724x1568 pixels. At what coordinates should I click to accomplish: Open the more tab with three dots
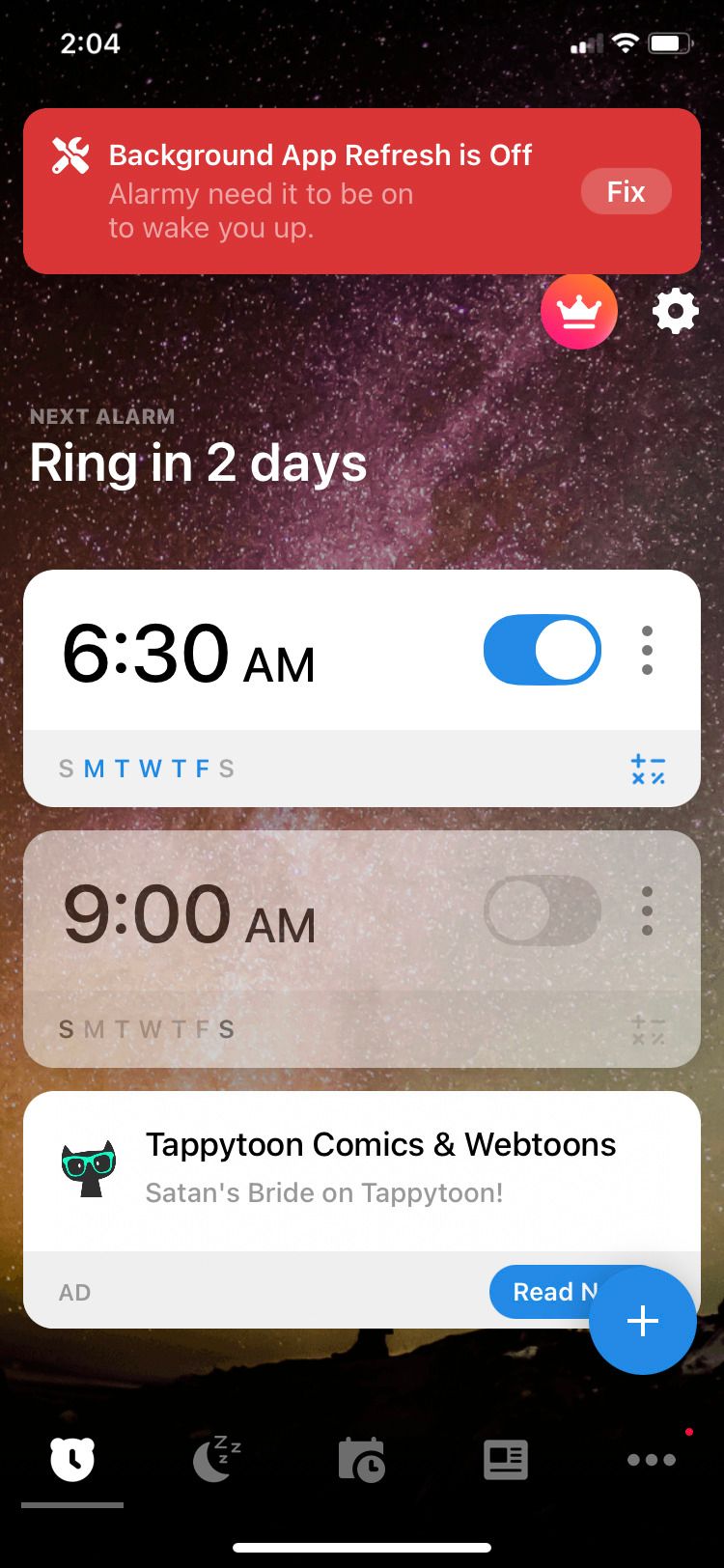(x=652, y=1459)
